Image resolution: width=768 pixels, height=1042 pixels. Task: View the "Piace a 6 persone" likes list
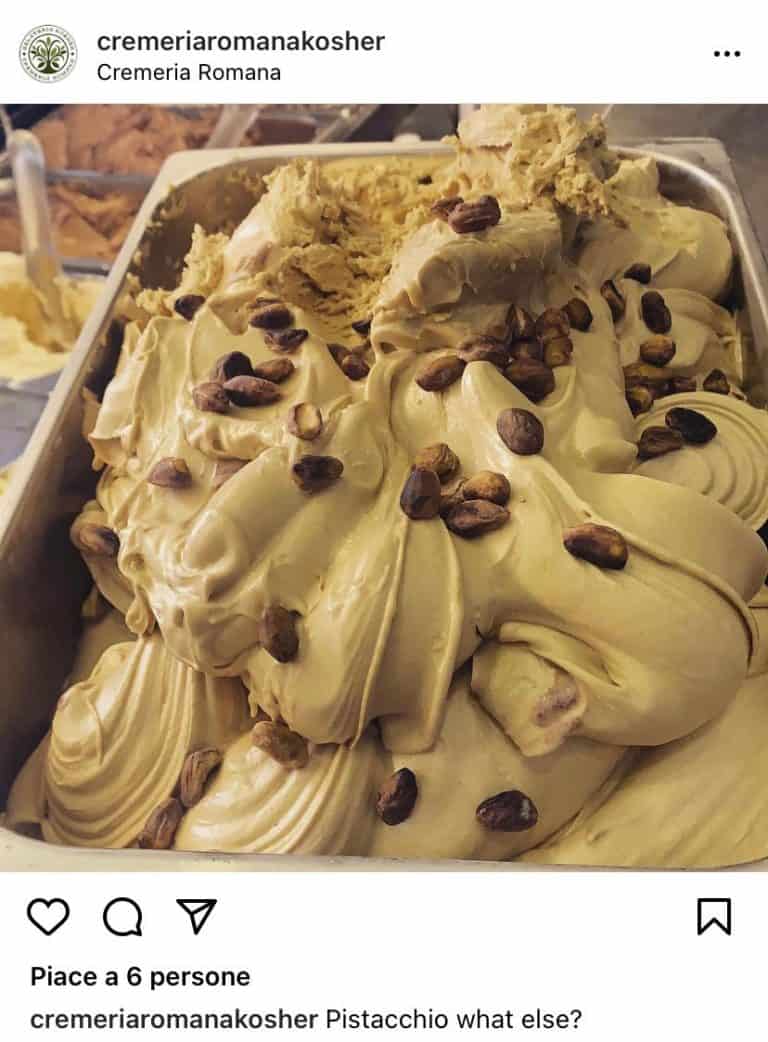coord(140,976)
